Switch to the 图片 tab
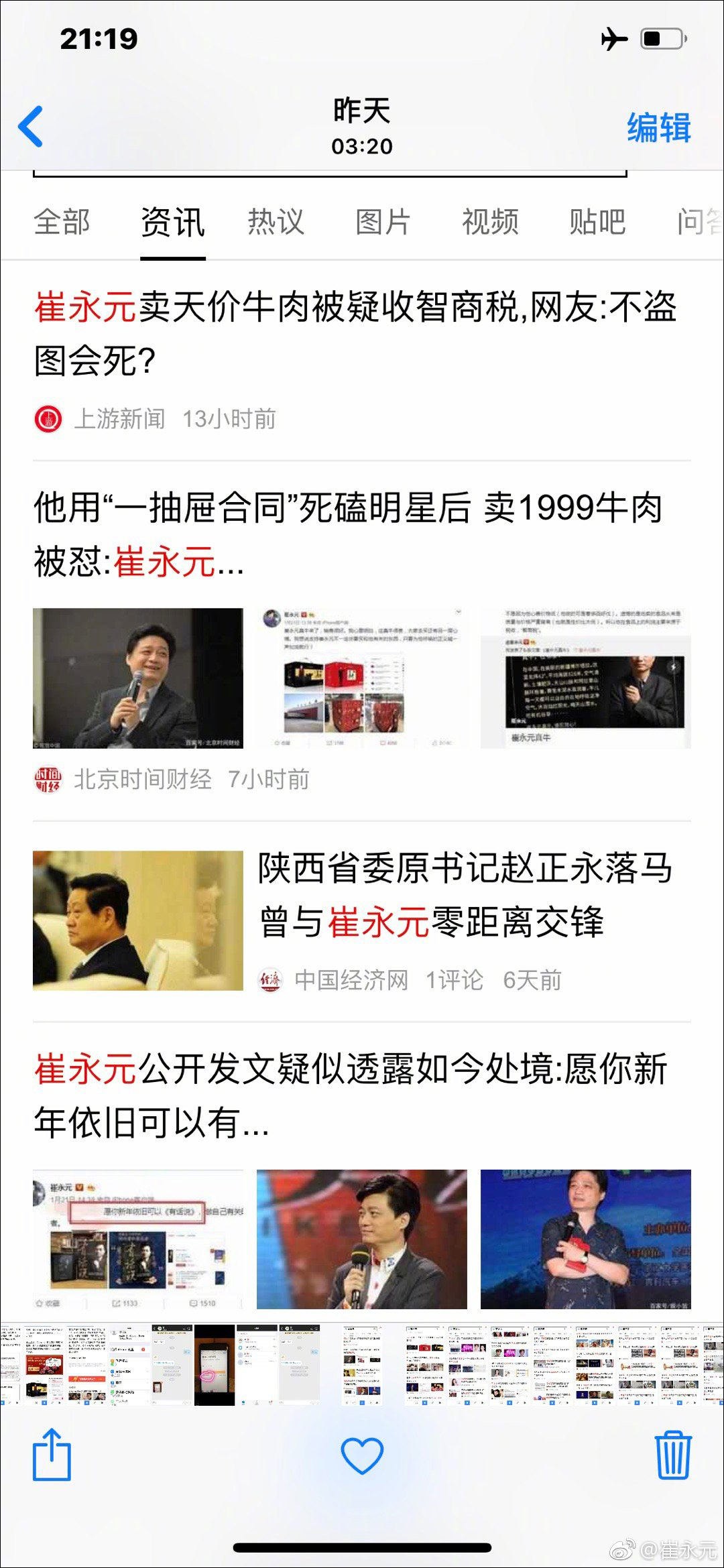Image resolution: width=724 pixels, height=1568 pixels. (x=383, y=223)
